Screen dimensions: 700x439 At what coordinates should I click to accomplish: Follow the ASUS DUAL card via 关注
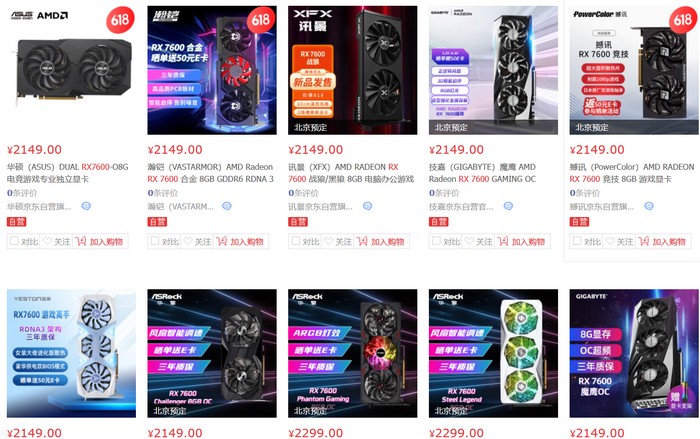coord(57,241)
